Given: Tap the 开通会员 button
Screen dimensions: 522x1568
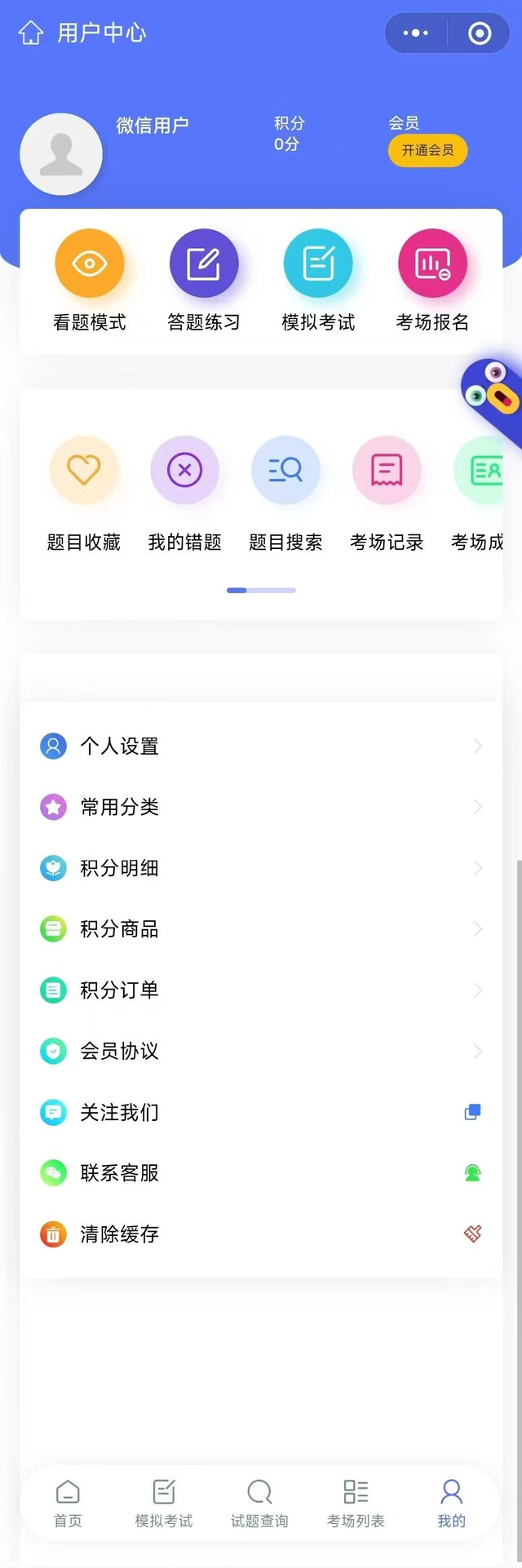Looking at the screenshot, I should (x=427, y=150).
